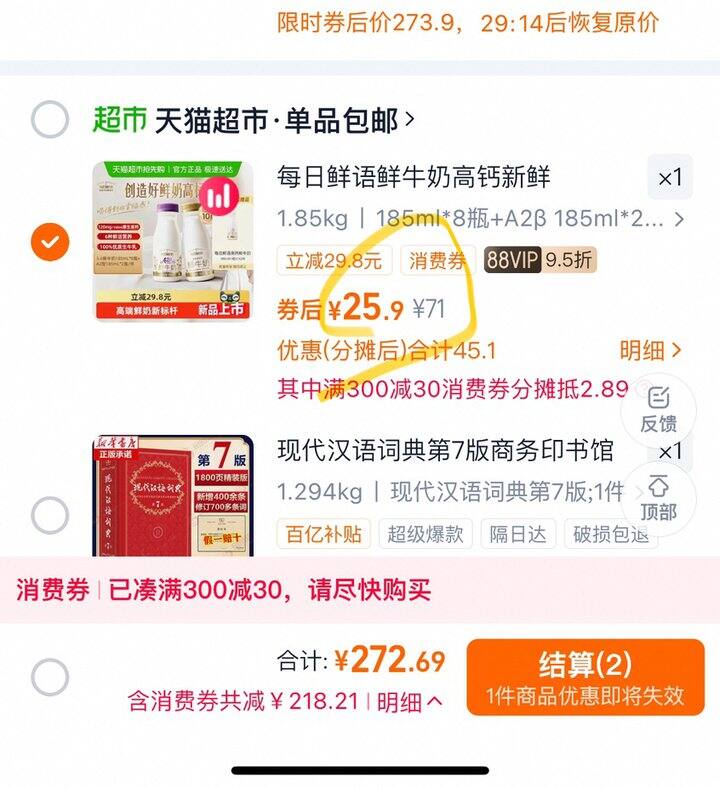Change the milk 1.85kg specification option
Screen dimensions: 720x788
[x=480, y=219]
